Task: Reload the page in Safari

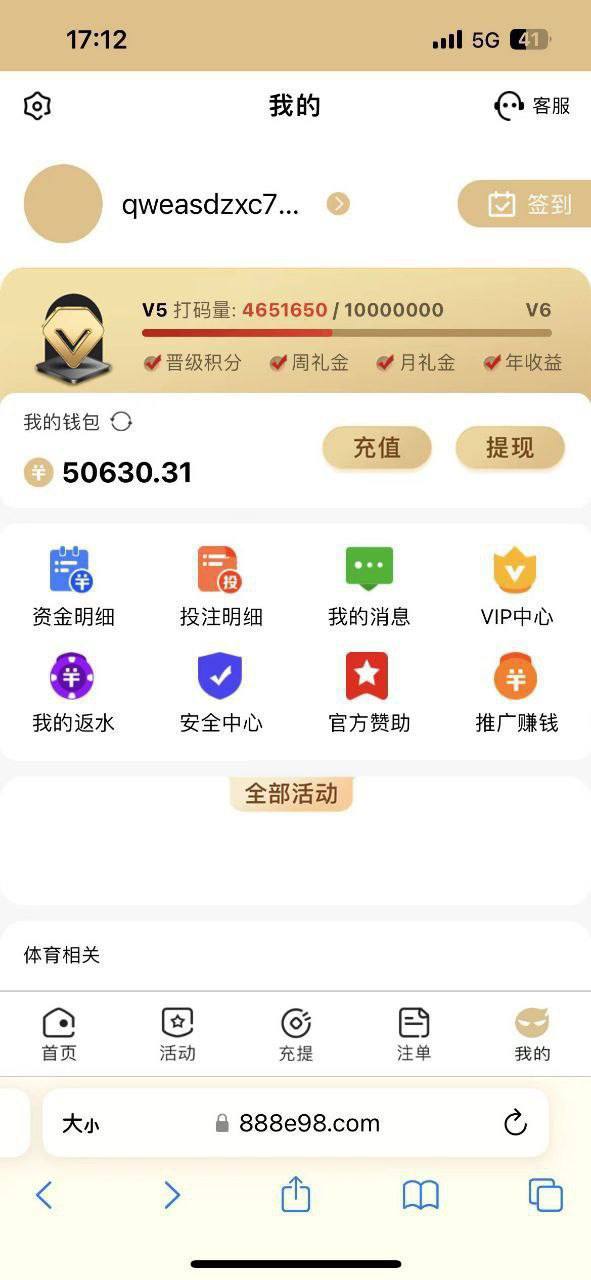Action: (515, 1123)
